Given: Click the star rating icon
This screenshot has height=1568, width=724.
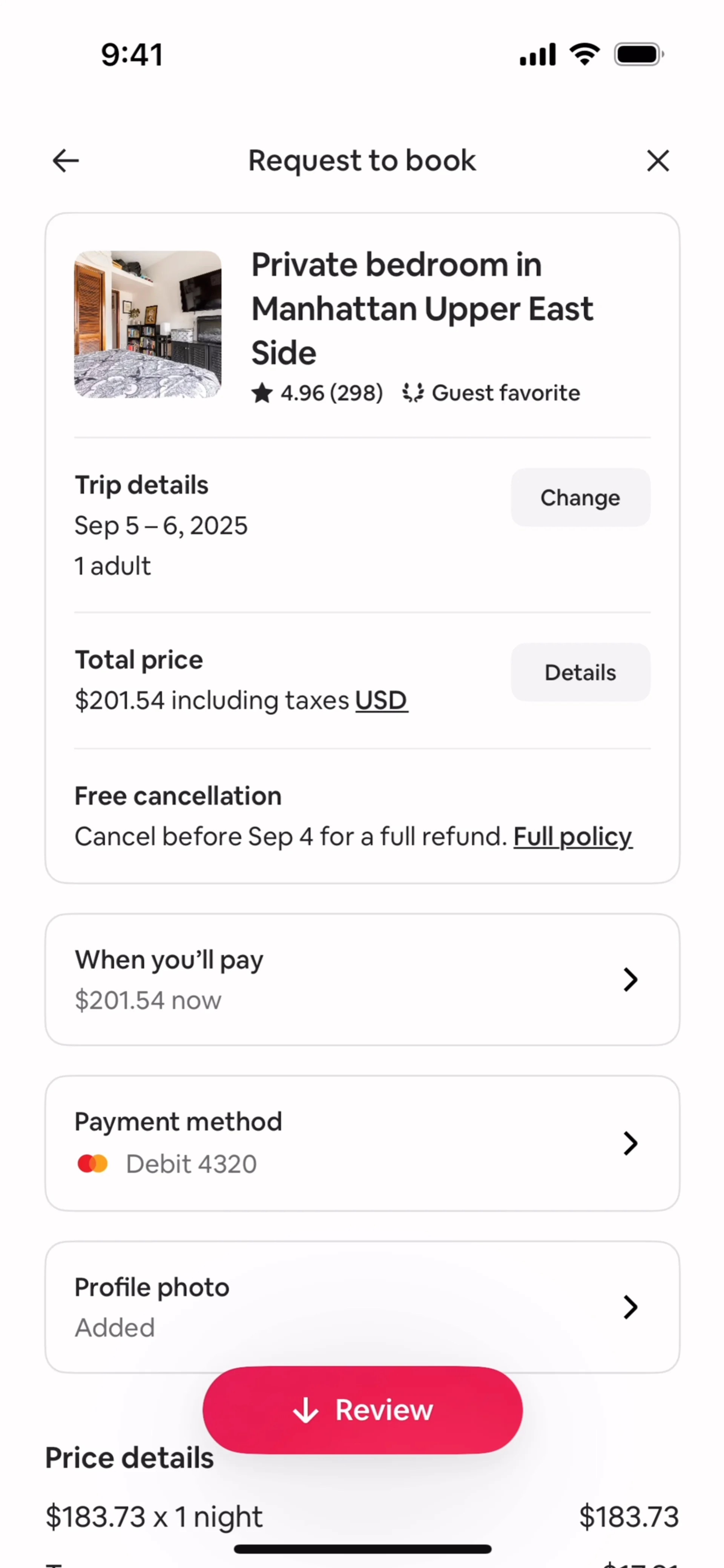Looking at the screenshot, I should [262, 392].
